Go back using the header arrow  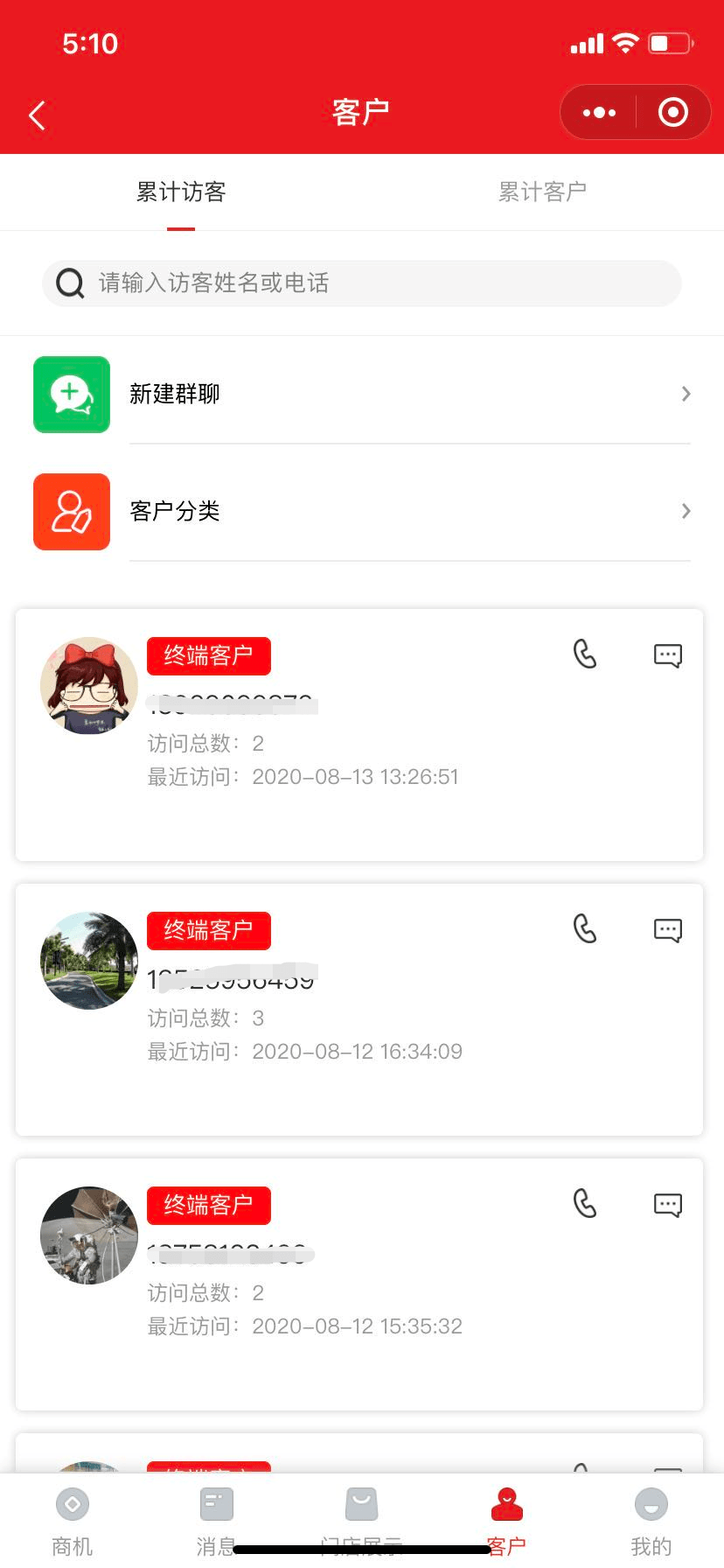(37, 115)
